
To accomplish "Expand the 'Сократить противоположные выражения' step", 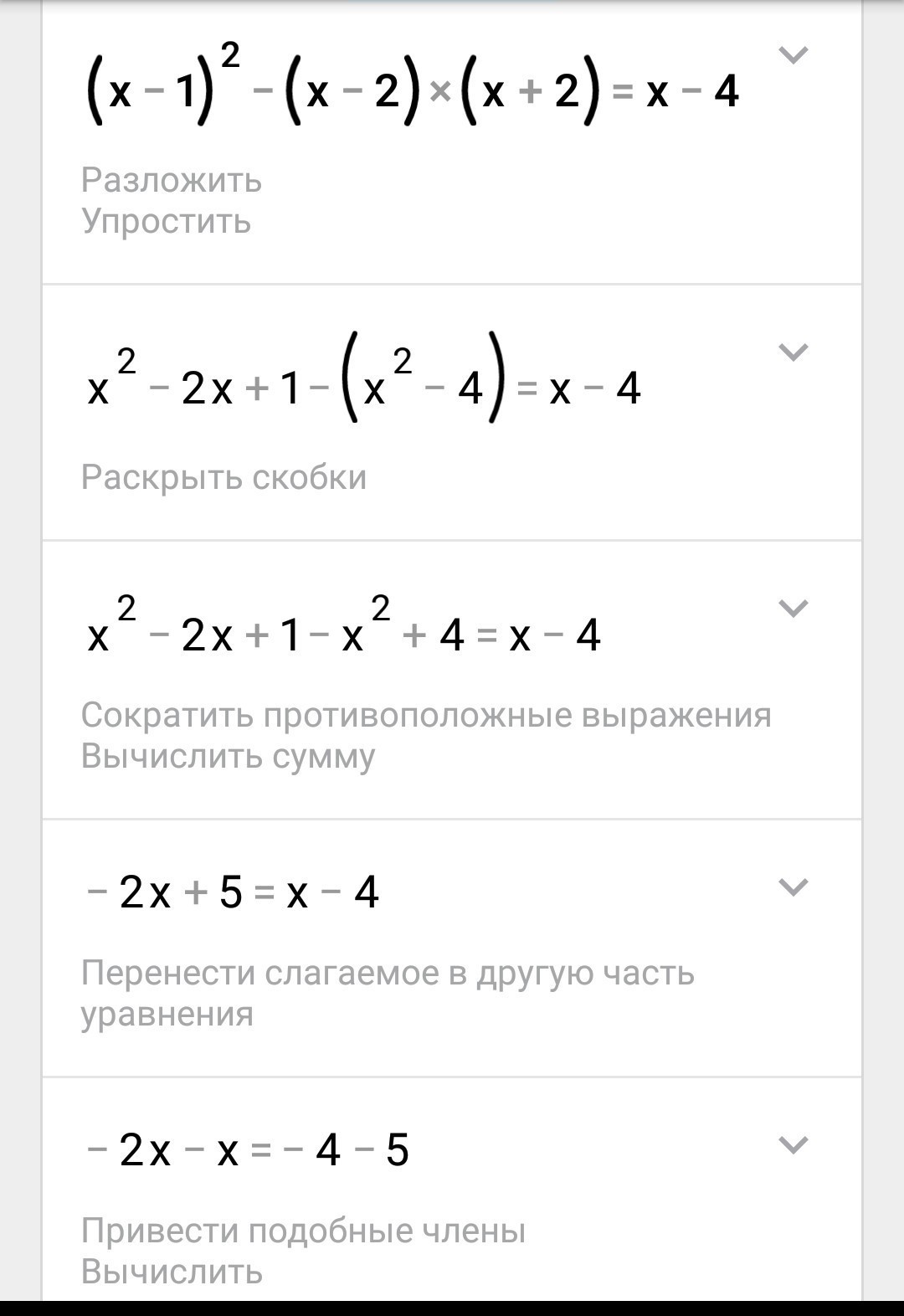I will click(x=793, y=609).
